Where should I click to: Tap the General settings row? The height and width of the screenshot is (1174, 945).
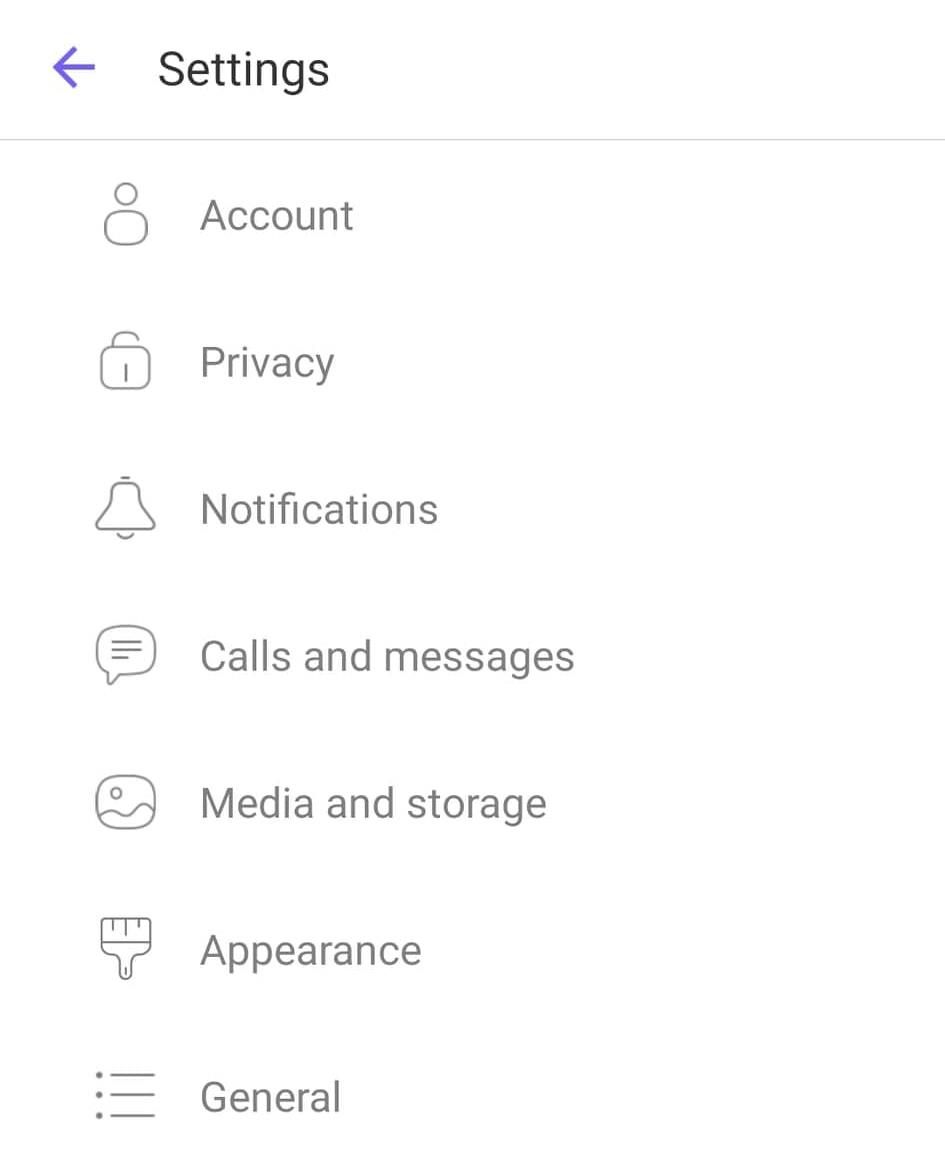[x=270, y=1097]
